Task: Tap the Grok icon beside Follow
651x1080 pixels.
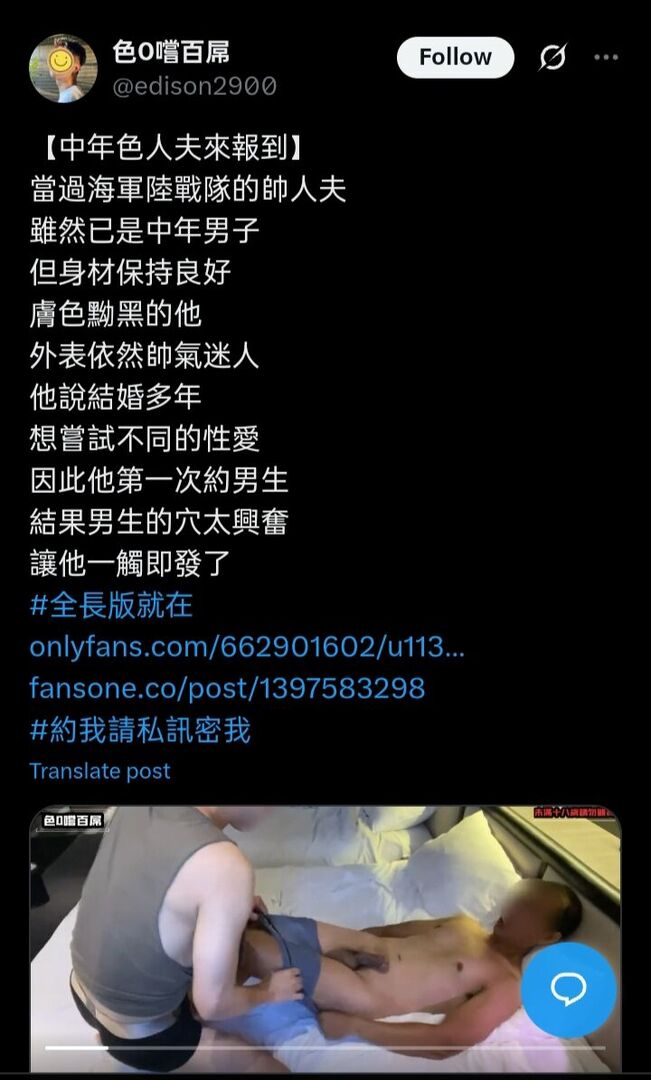Action: click(x=553, y=58)
